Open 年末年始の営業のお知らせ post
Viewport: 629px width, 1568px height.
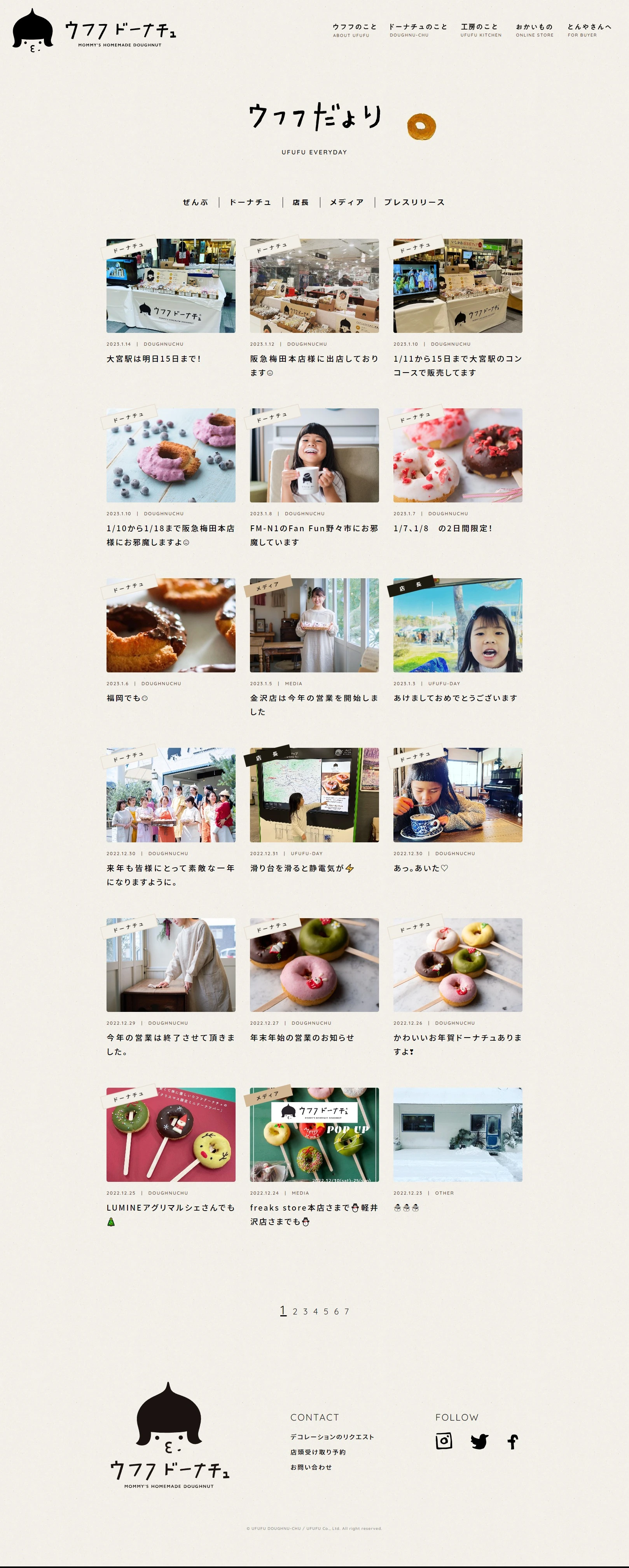302,1038
